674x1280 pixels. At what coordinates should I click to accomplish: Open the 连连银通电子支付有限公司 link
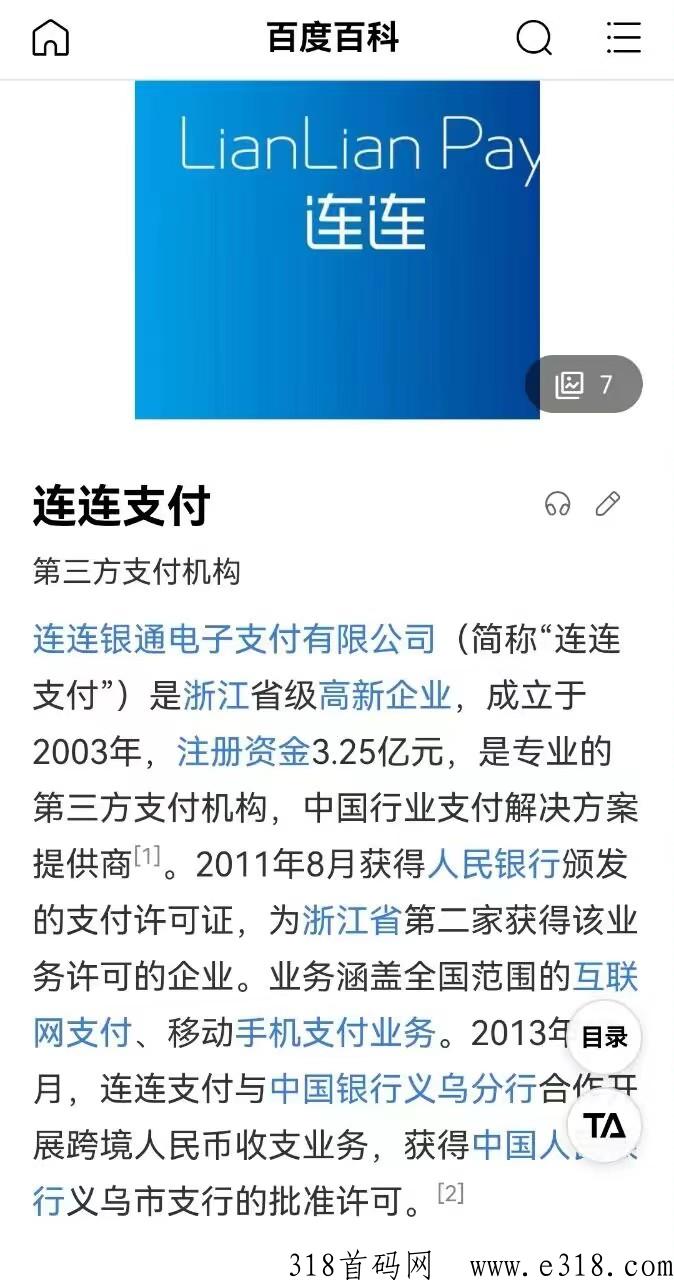234,638
